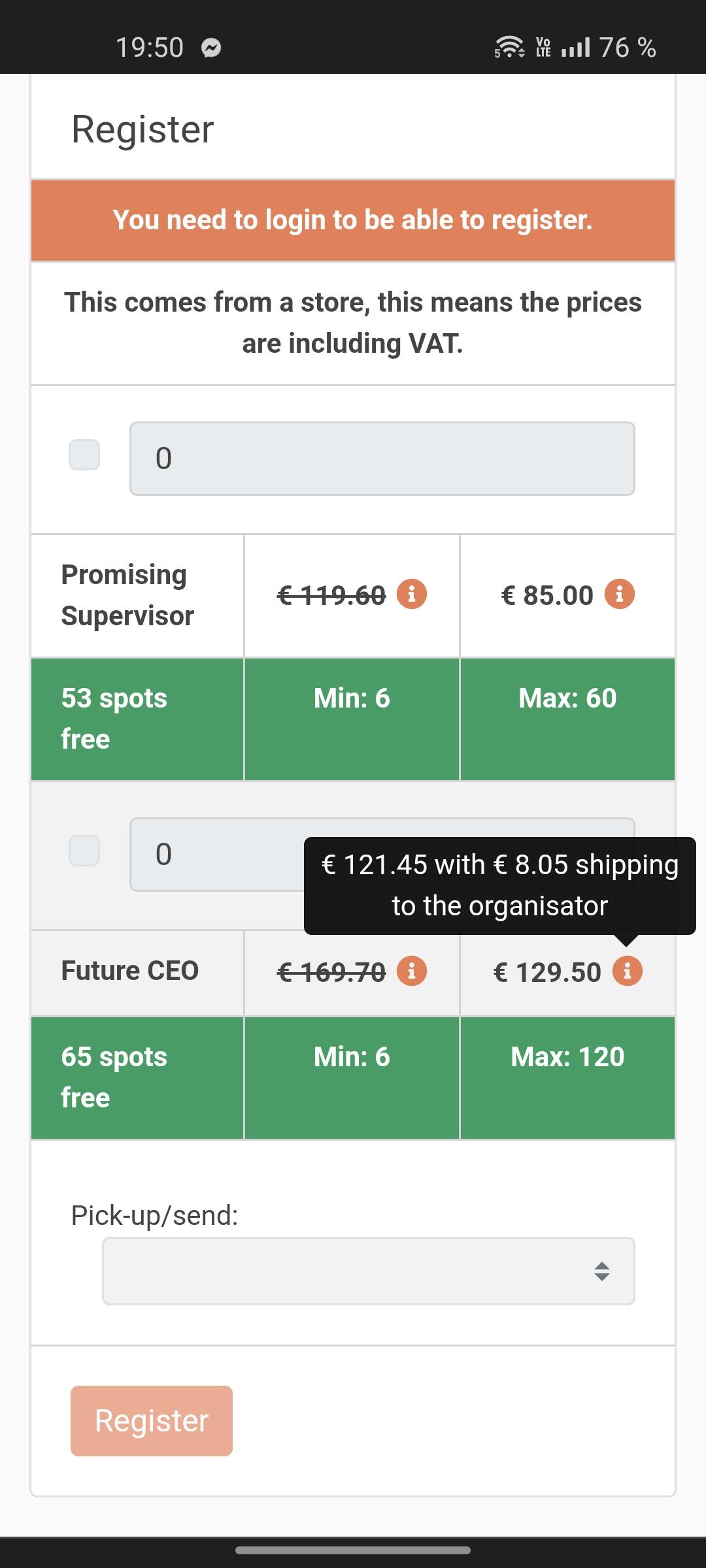View info icon beside € 169.70
Screen dimensions: 706x1568
pyautogui.click(x=412, y=971)
